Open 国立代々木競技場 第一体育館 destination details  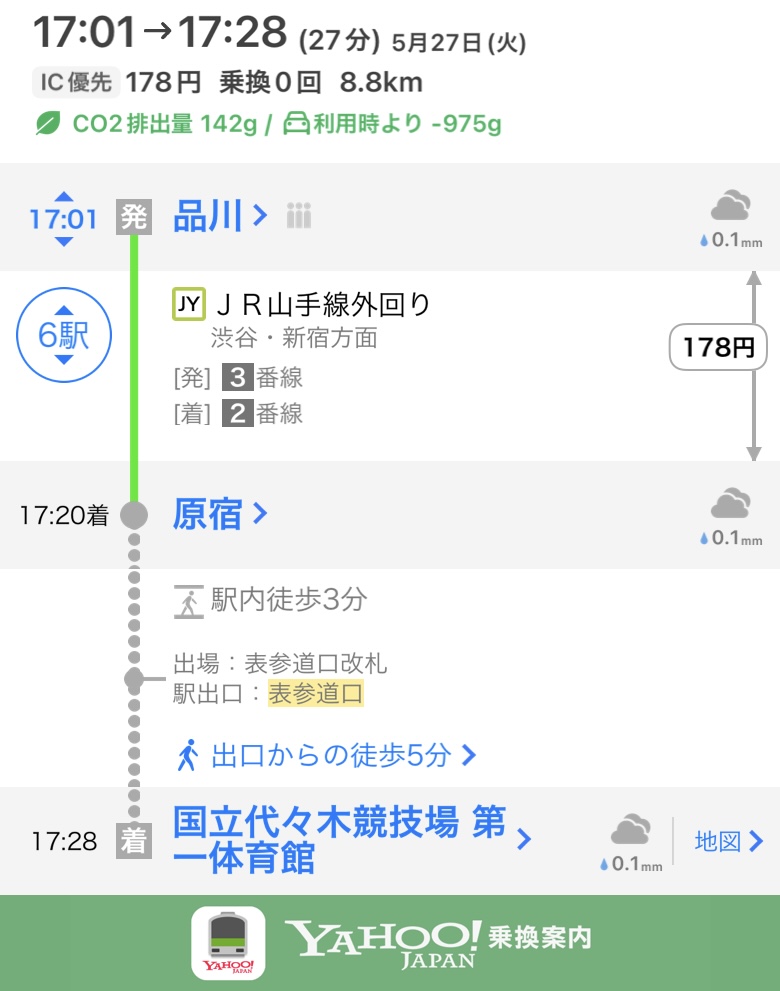pyautogui.click(x=351, y=841)
